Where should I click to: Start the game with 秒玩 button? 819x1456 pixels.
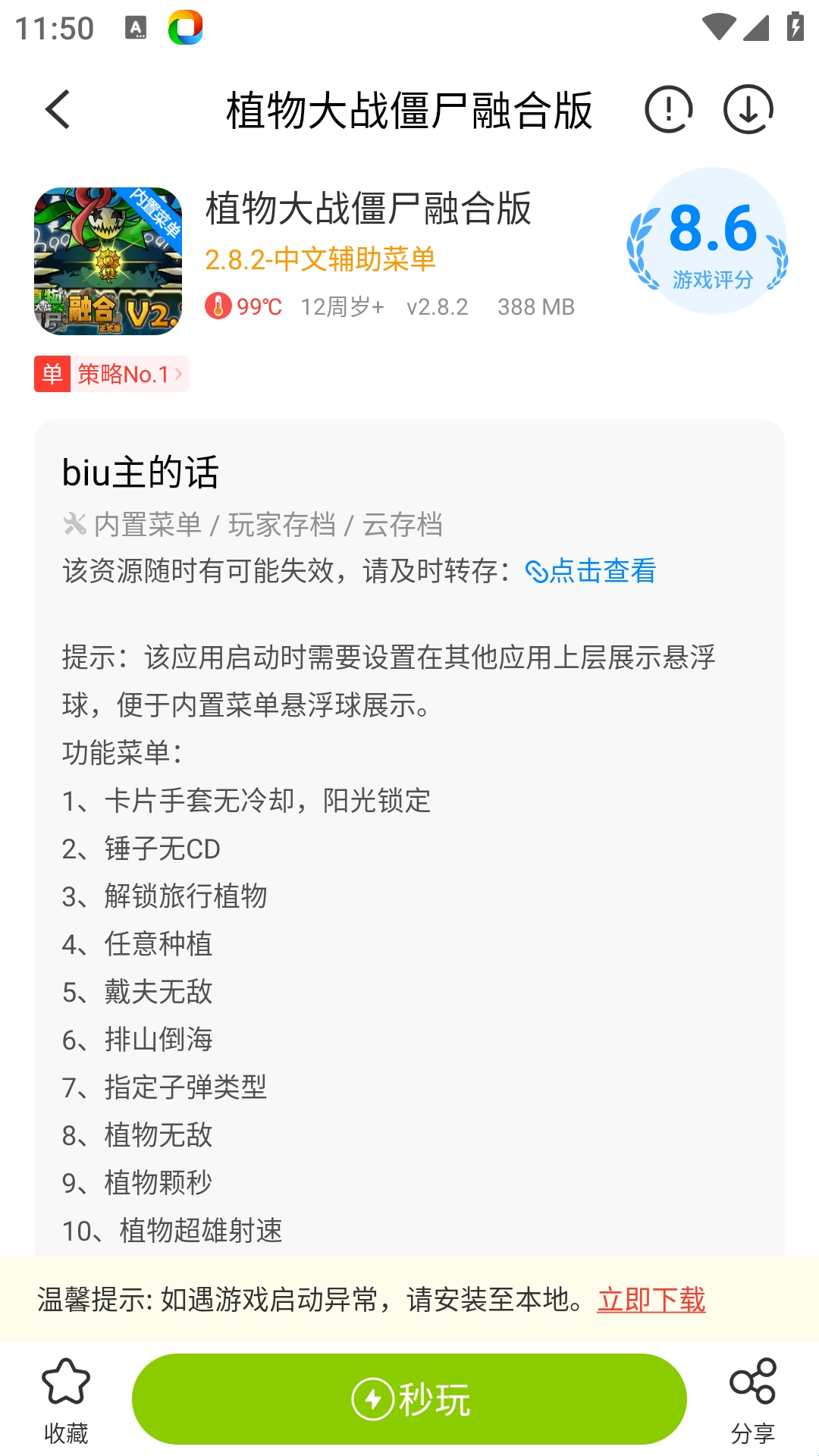(x=409, y=1399)
